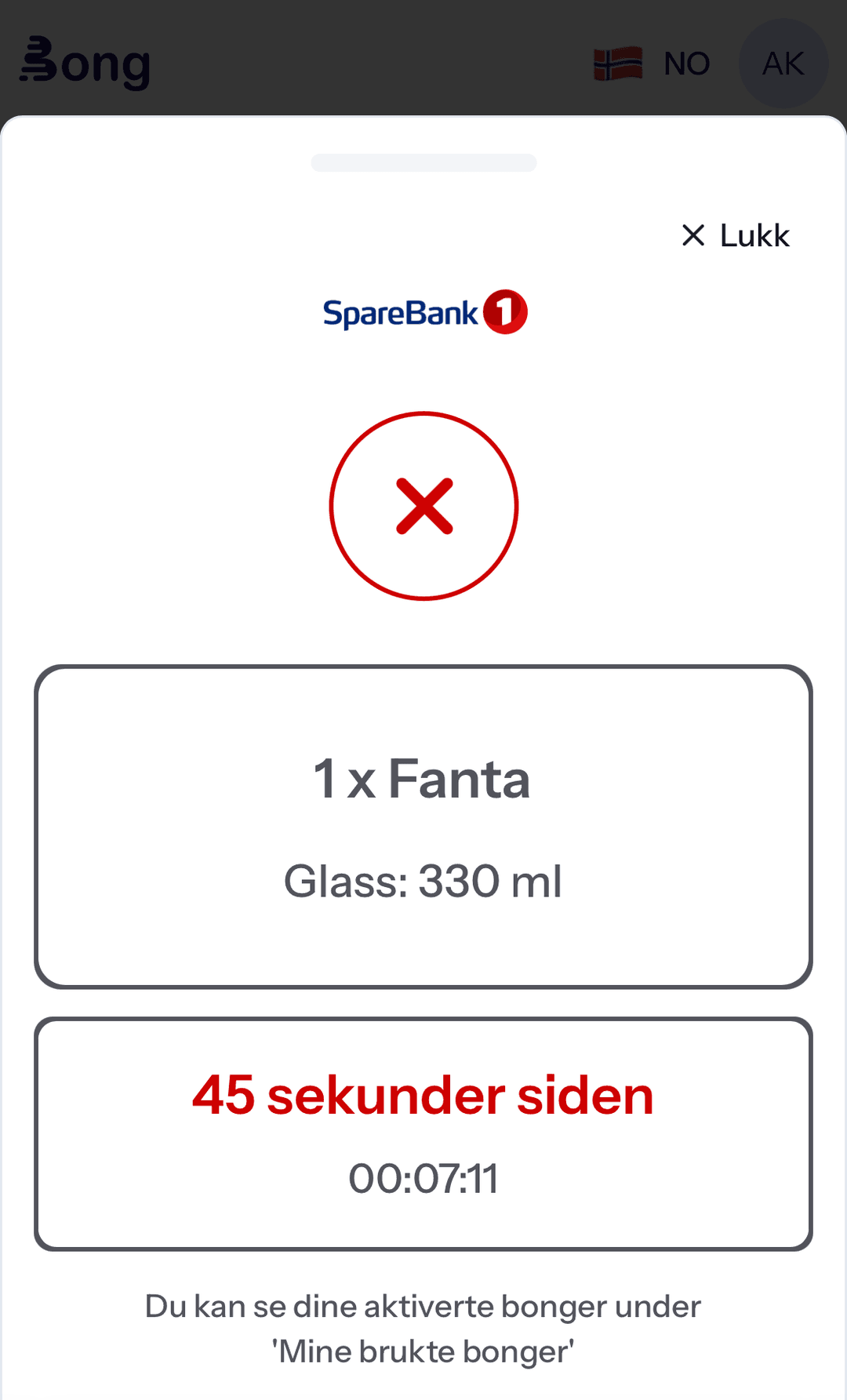Screen dimensions: 847x1400
Task: Click the red error cross icon
Action: [424, 506]
